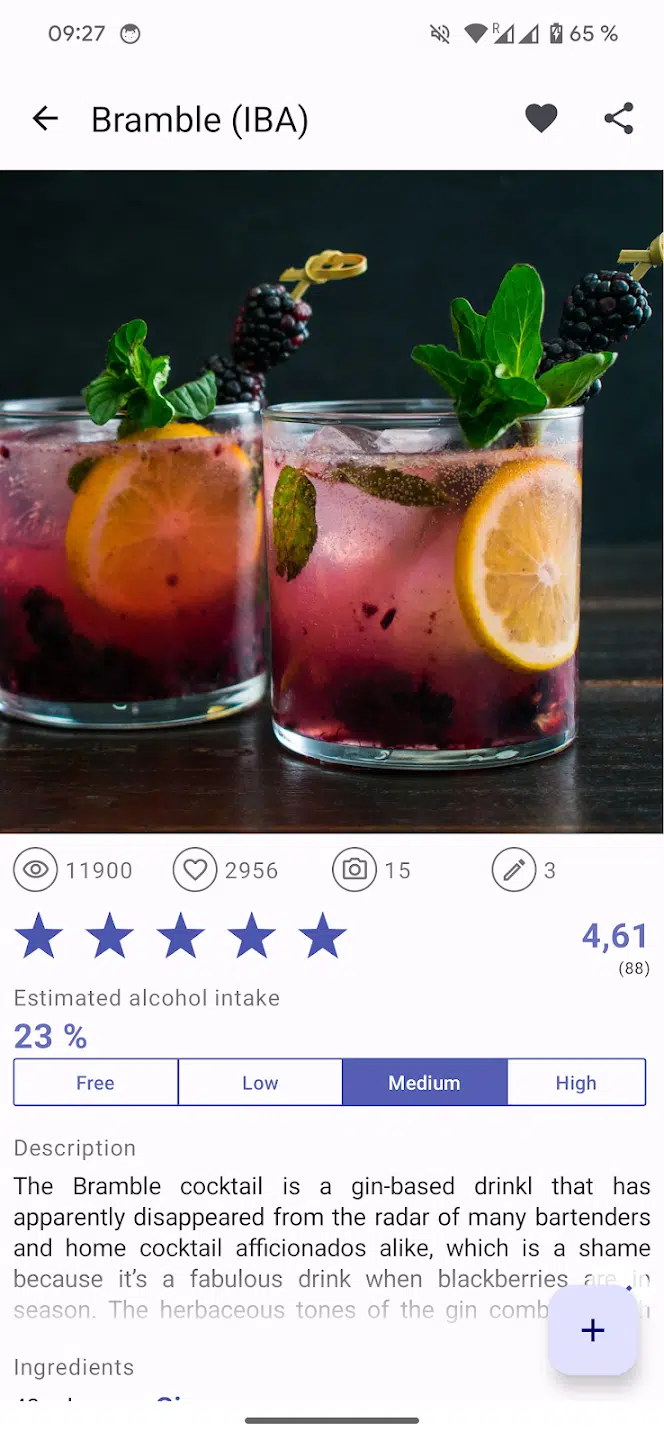664x1440 pixels.
Task: Open the camera photos icon showing 15
Action: click(355, 871)
